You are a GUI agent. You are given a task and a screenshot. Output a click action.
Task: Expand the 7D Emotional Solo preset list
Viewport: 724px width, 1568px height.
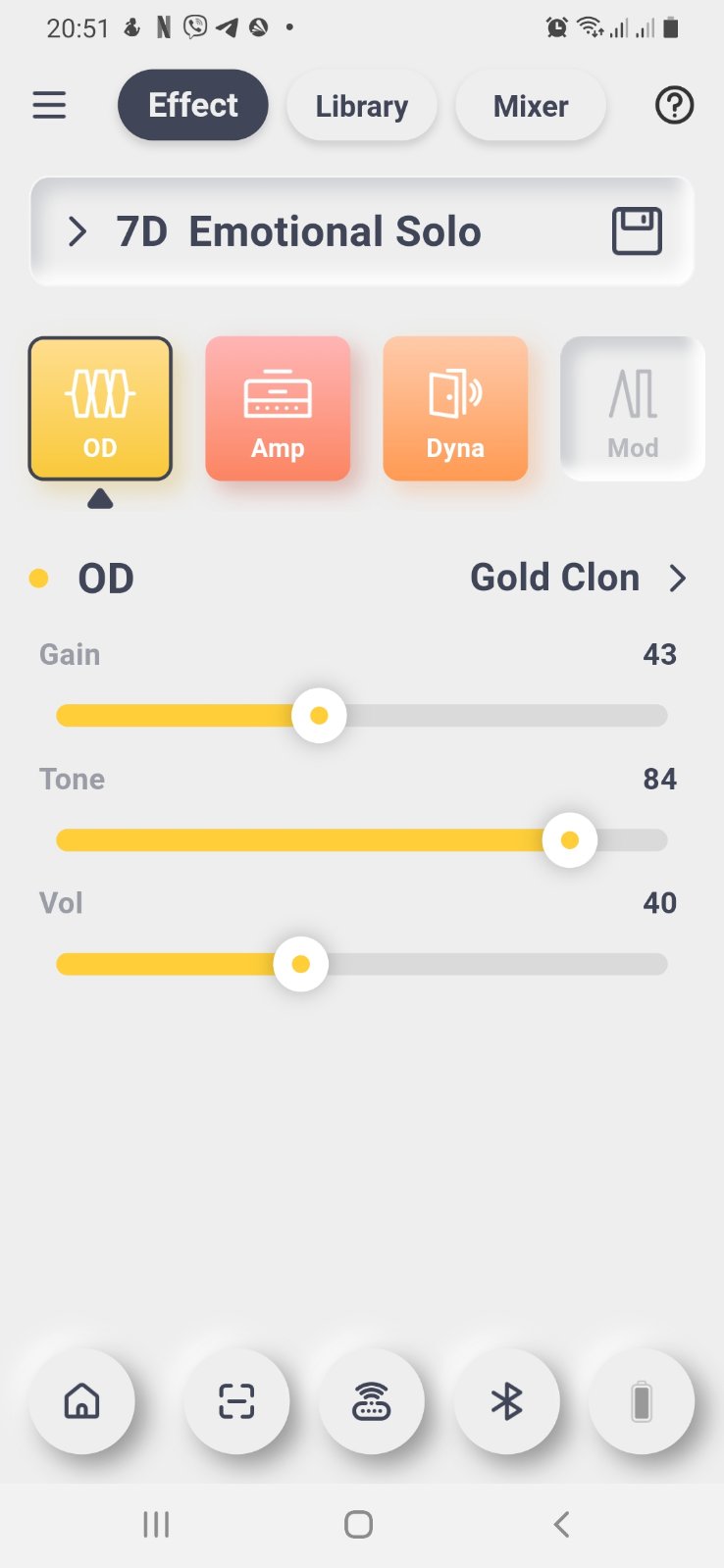click(78, 232)
